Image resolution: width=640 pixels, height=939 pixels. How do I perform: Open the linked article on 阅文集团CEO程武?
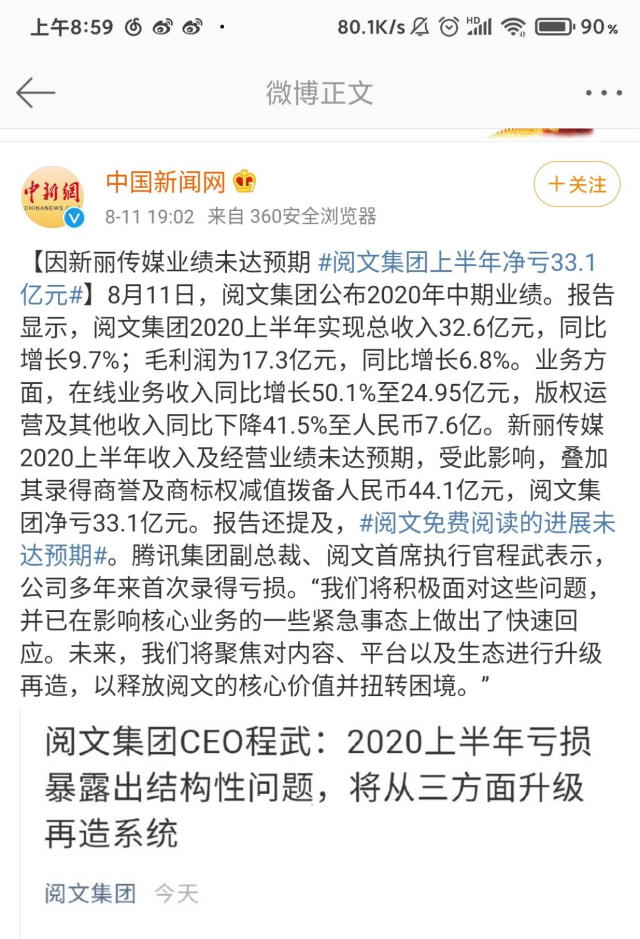(318, 786)
